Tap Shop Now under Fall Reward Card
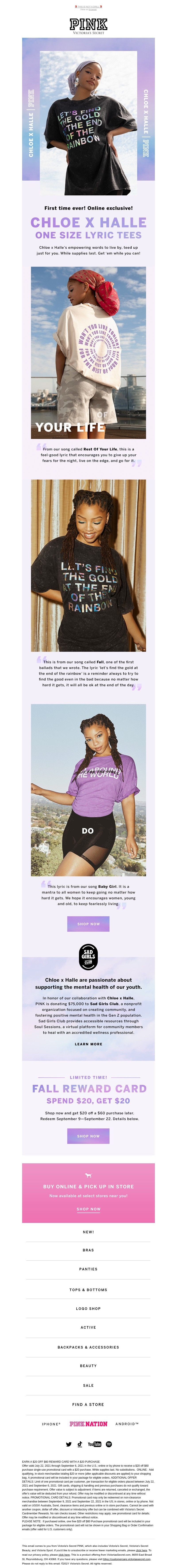 pyautogui.click(x=88, y=1136)
